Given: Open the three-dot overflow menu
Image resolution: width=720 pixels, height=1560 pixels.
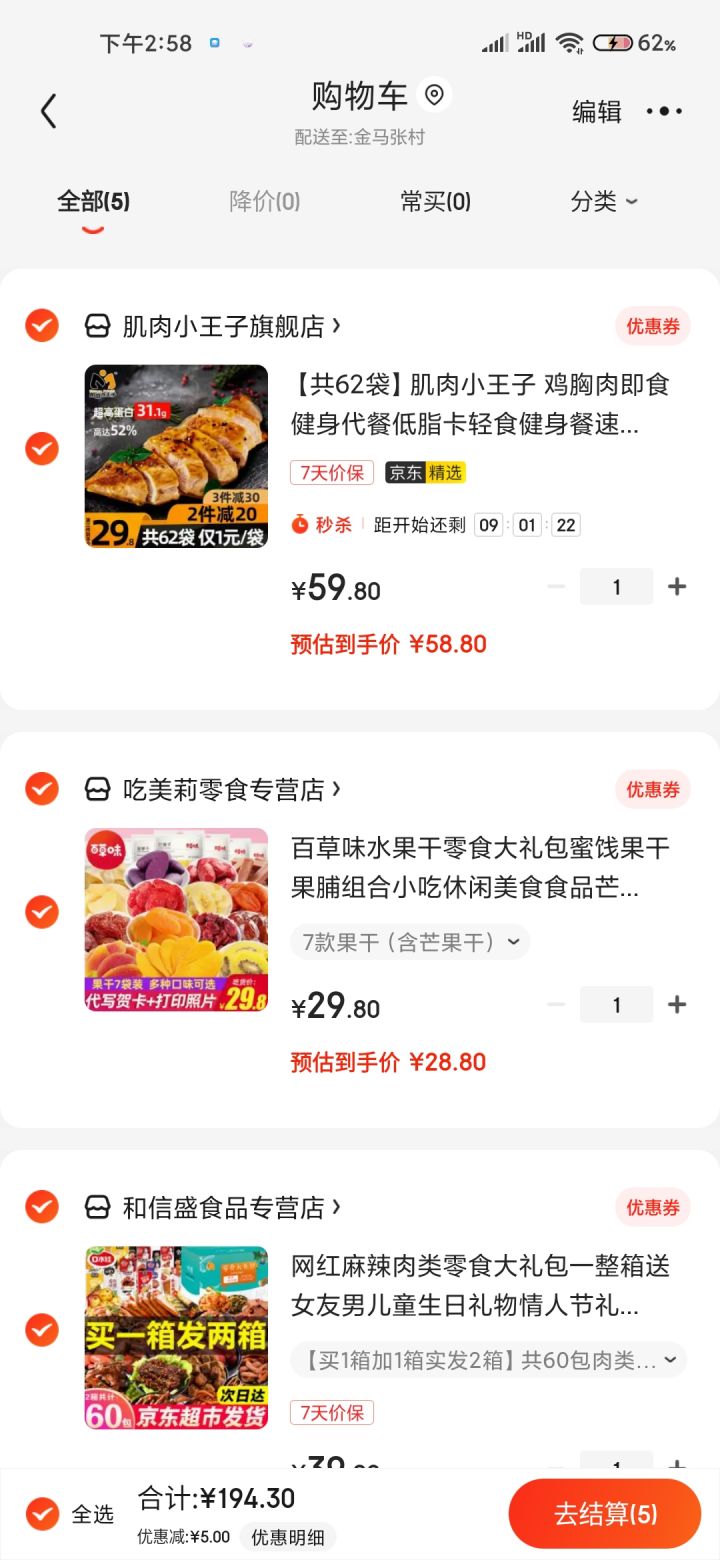Looking at the screenshot, I should [x=664, y=111].
